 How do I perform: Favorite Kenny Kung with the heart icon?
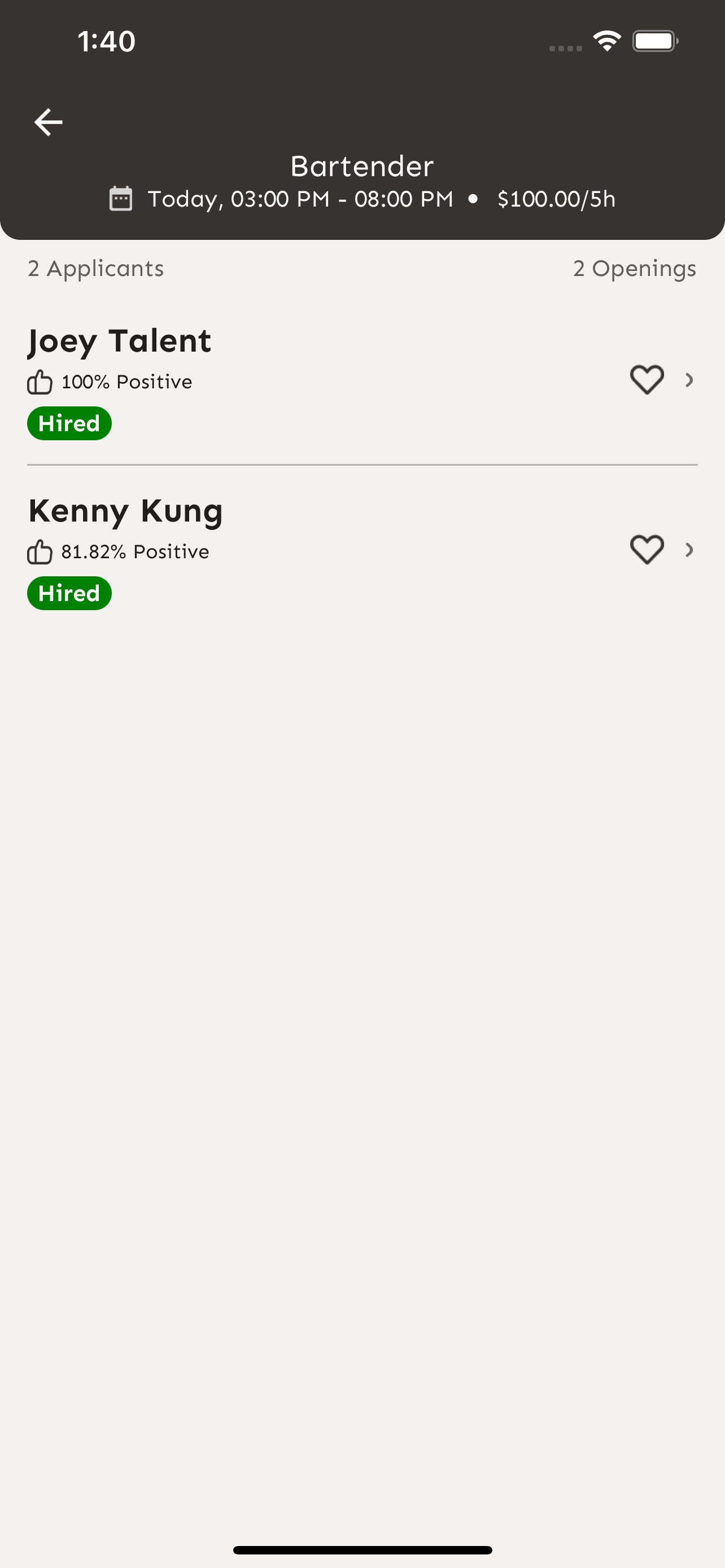pyautogui.click(x=647, y=550)
